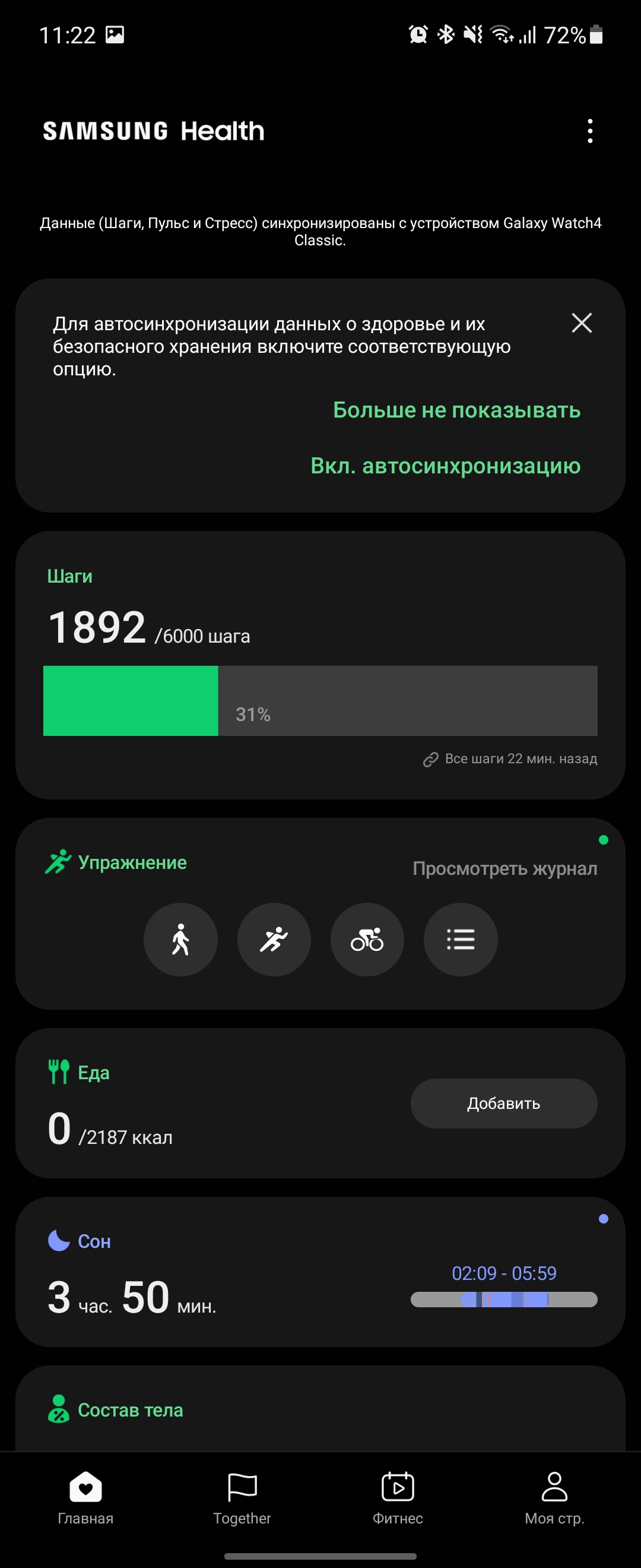Viewport: 641px width, 1568px height.
Task: Start a running workout
Action: pos(274,939)
